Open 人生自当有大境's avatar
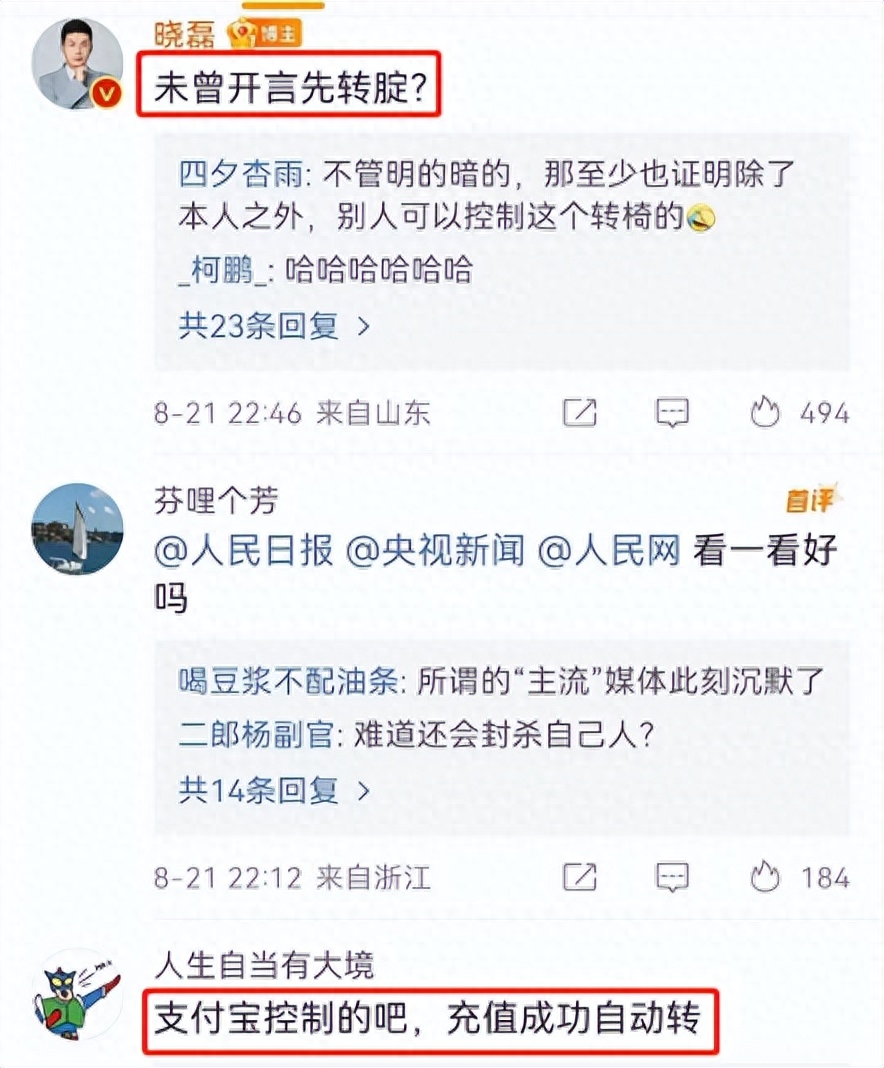The height and width of the screenshot is (1068, 884). click(x=77, y=994)
